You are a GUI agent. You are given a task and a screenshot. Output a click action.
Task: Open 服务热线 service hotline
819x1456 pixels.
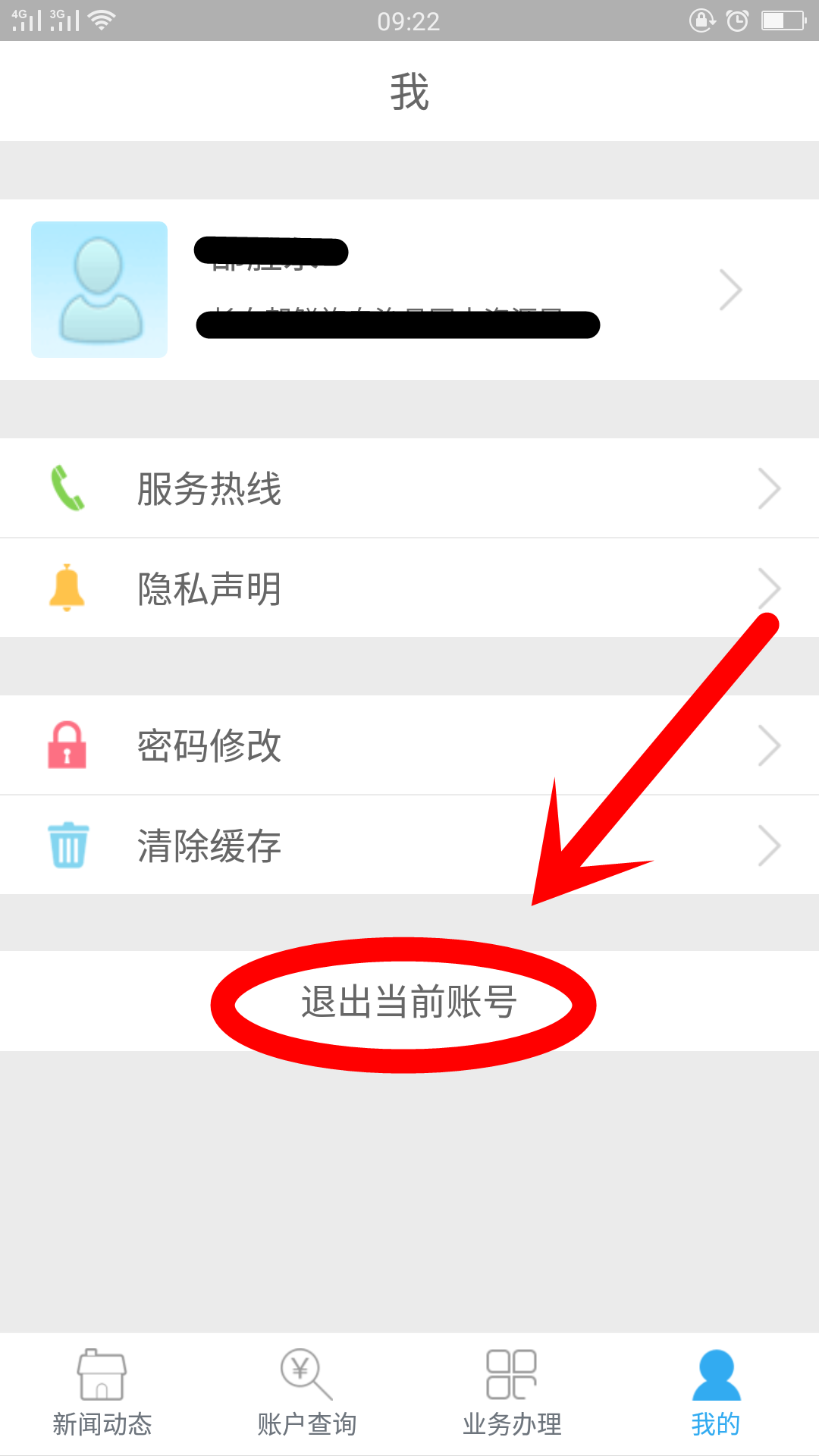click(409, 488)
